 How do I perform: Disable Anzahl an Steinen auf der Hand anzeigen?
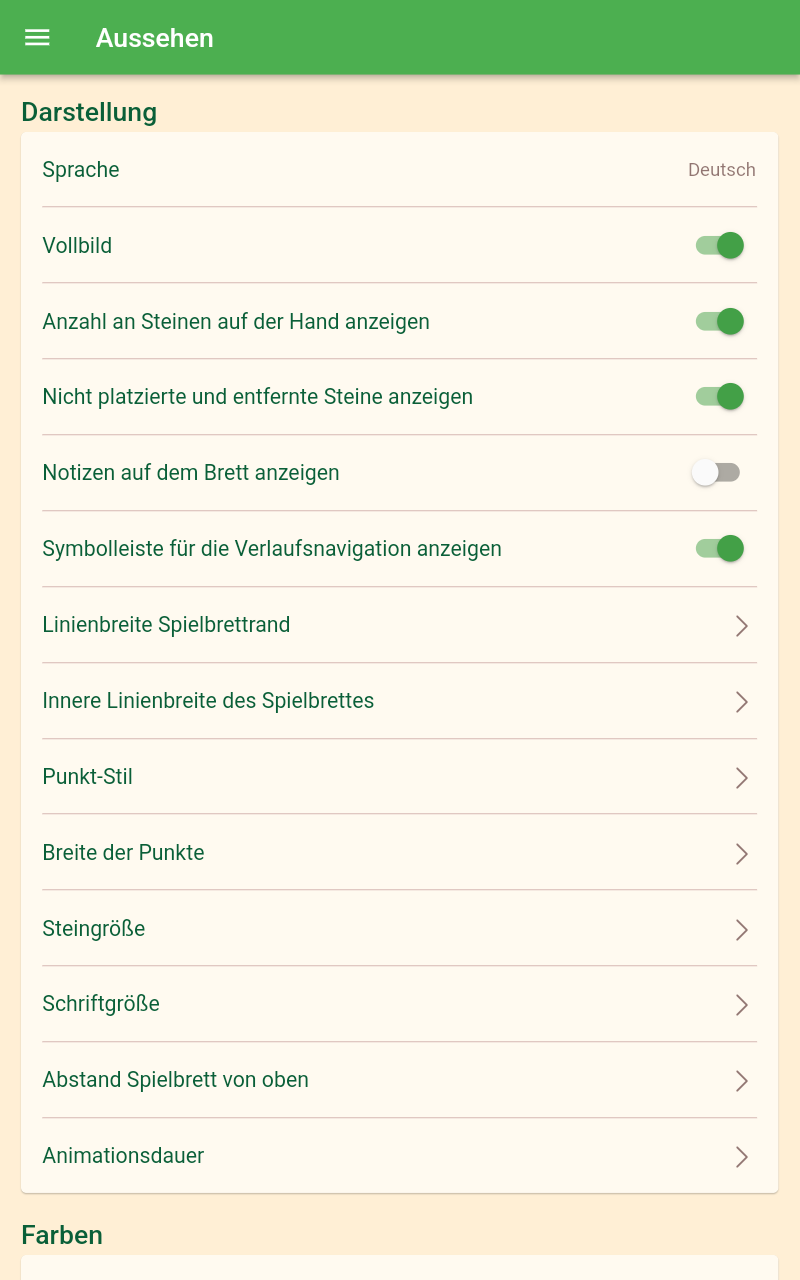(719, 322)
